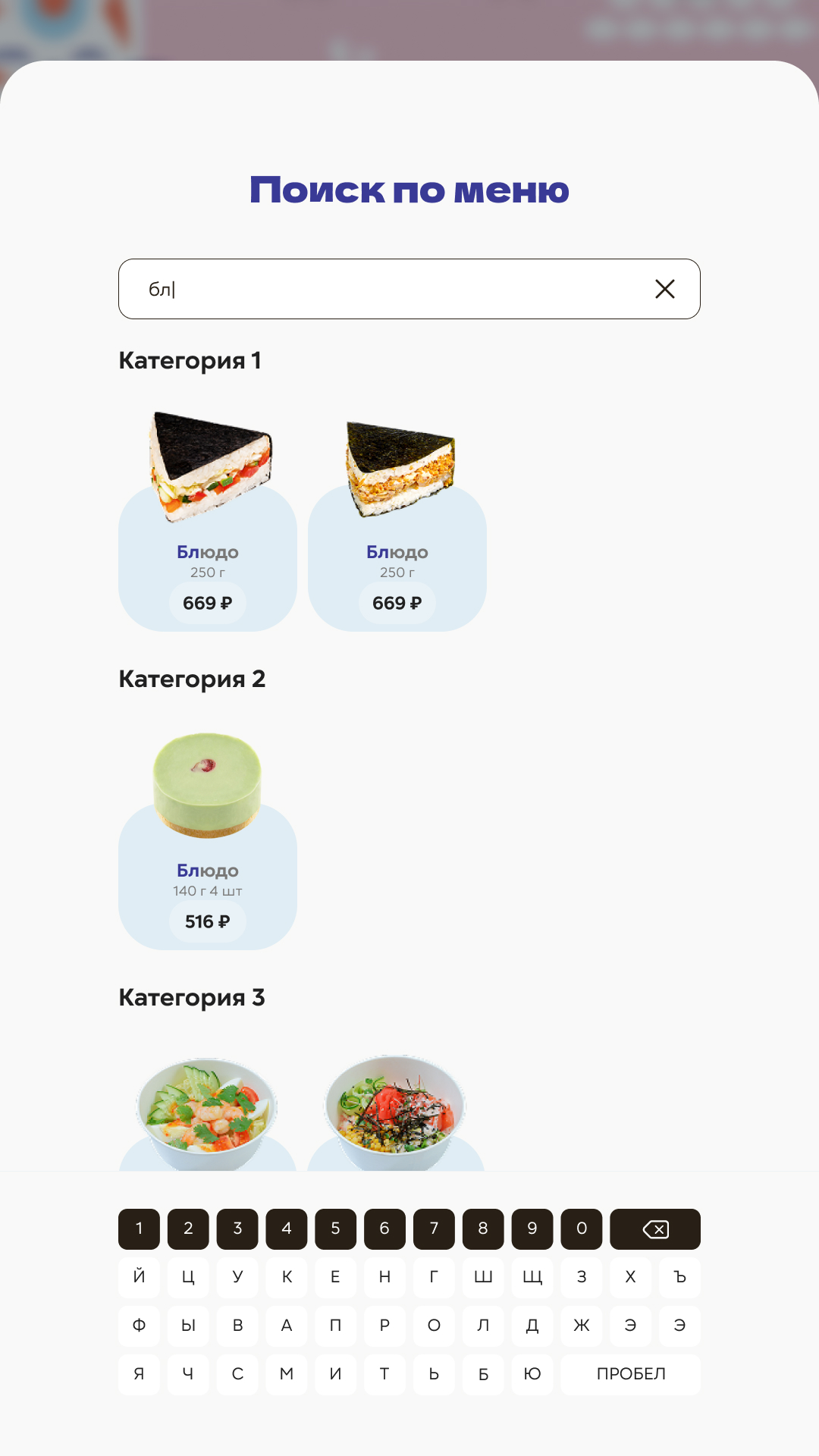Open the 516 ₽ dish card in Категория 2

tap(208, 840)
